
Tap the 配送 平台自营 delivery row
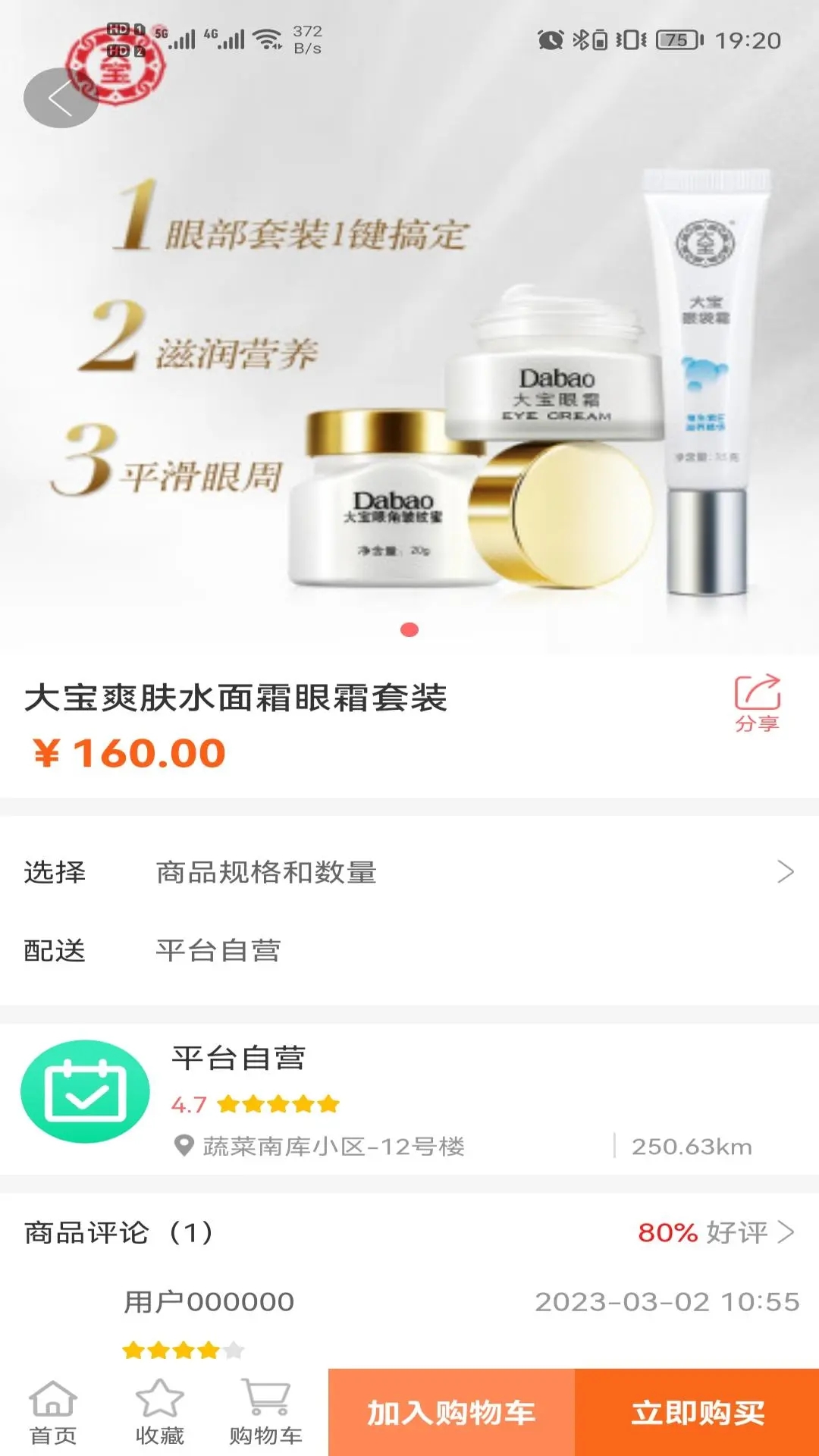point(409,948)
